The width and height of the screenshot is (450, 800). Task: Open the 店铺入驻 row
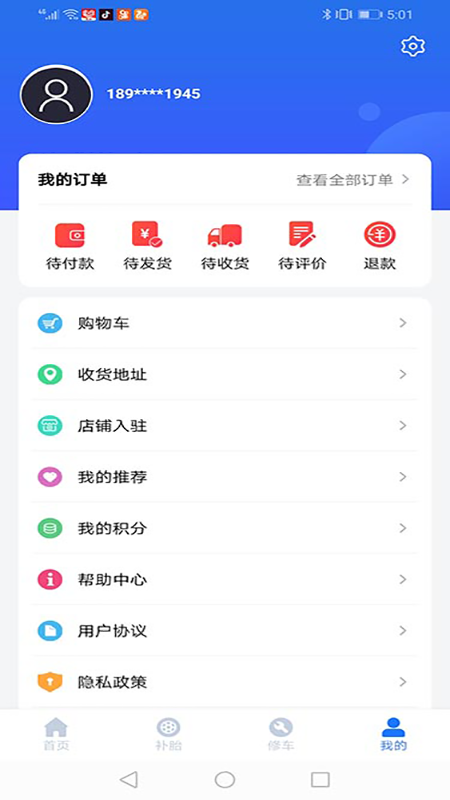225,426
